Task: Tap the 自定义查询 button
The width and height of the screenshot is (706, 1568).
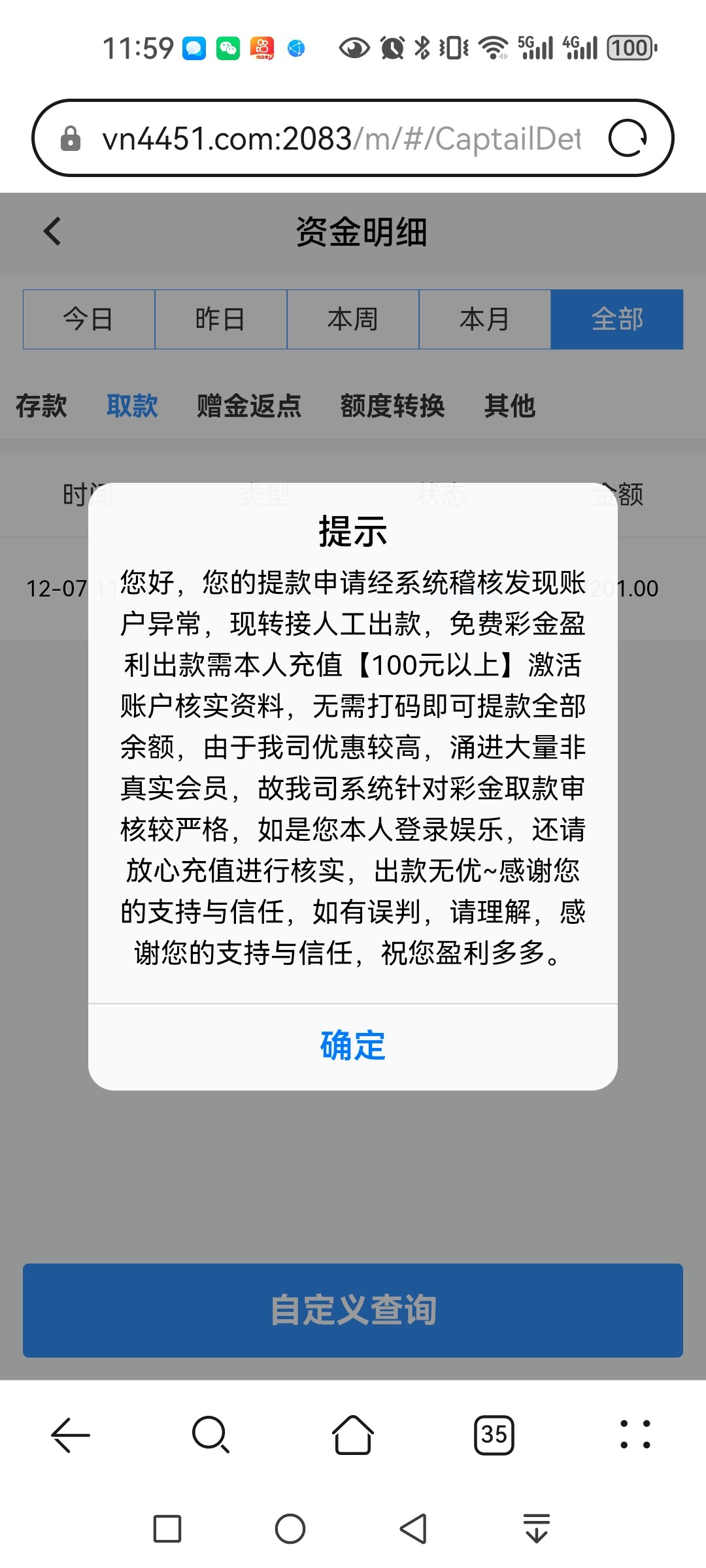Action: (353, 1311)
